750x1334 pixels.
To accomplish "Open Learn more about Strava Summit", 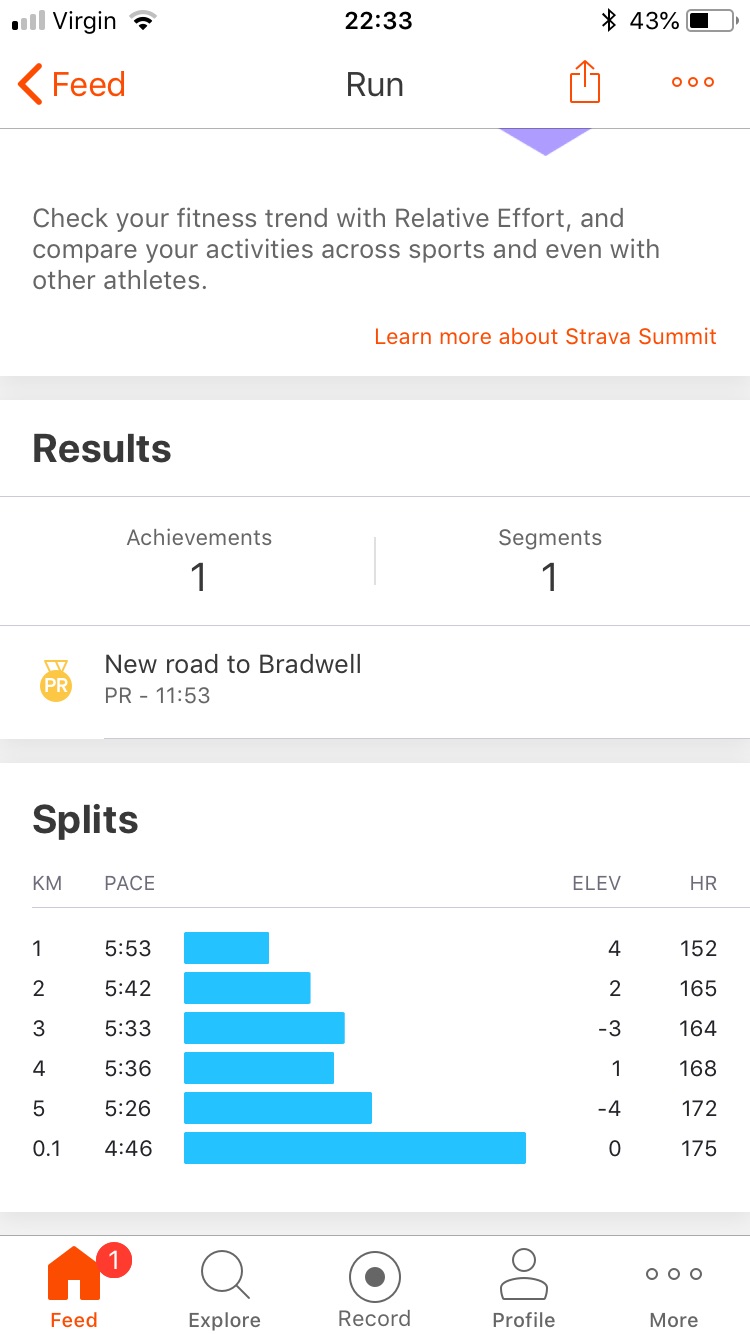I will pyautogui.click(x=545, y=336).
